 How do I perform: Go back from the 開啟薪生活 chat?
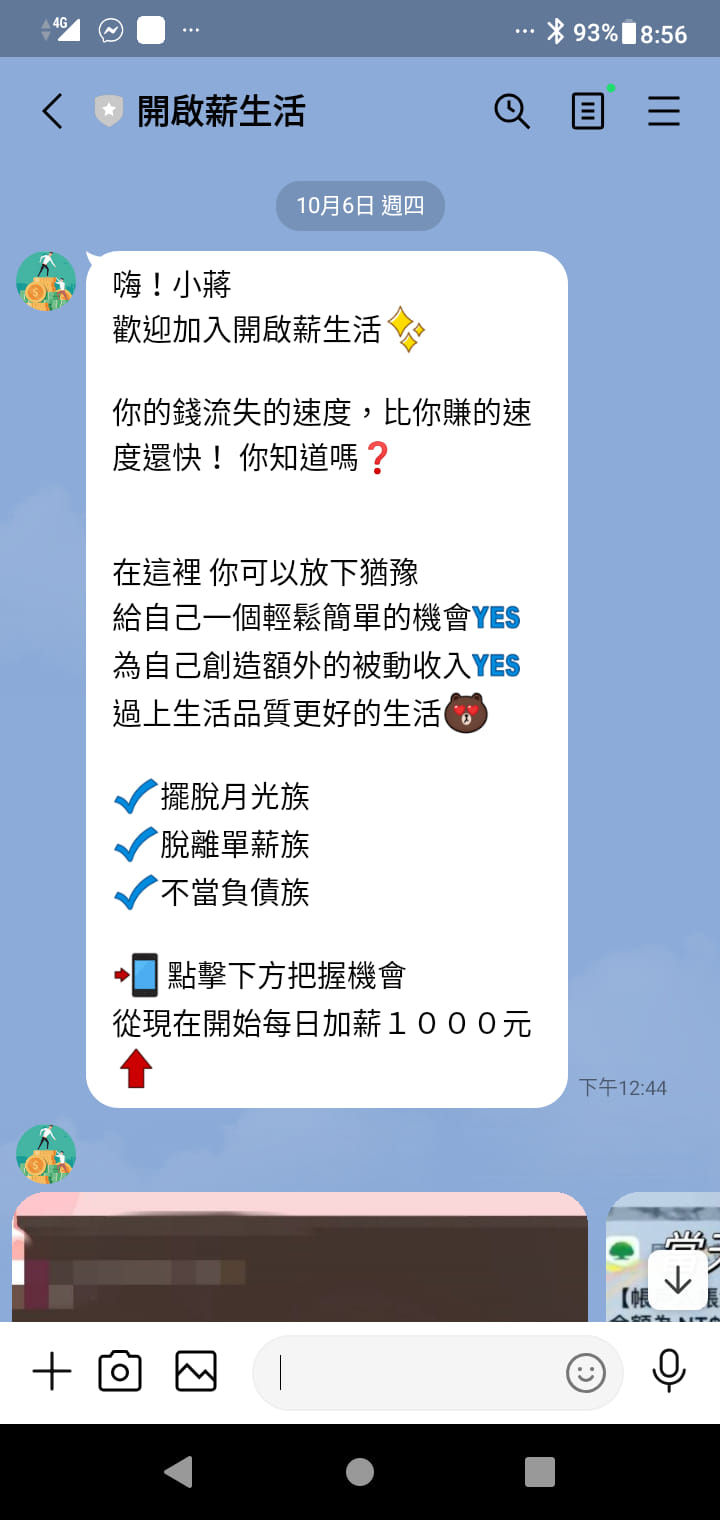(52, 111)
